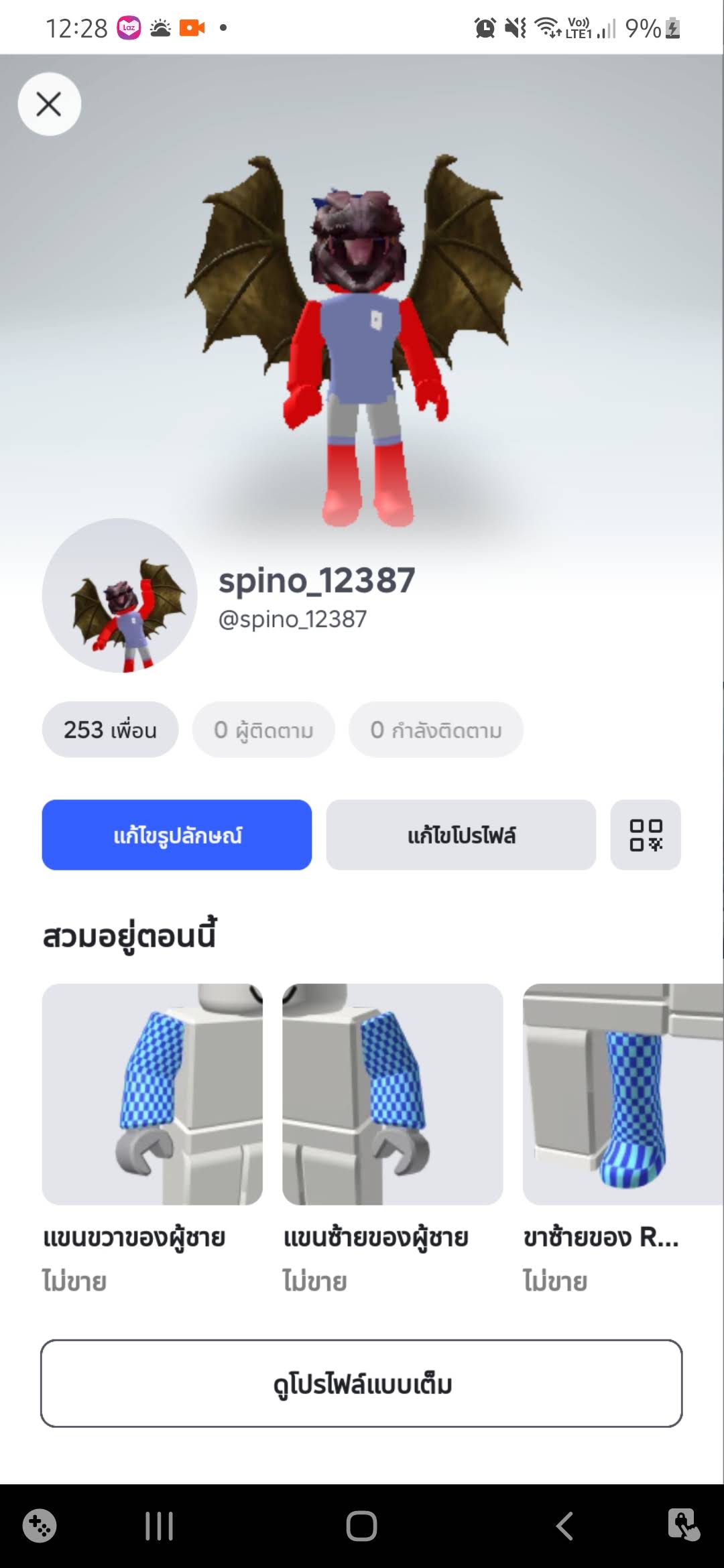Close the profile card with the X
This screenshot has height=1568, width=724.
[x=49, y=104]
